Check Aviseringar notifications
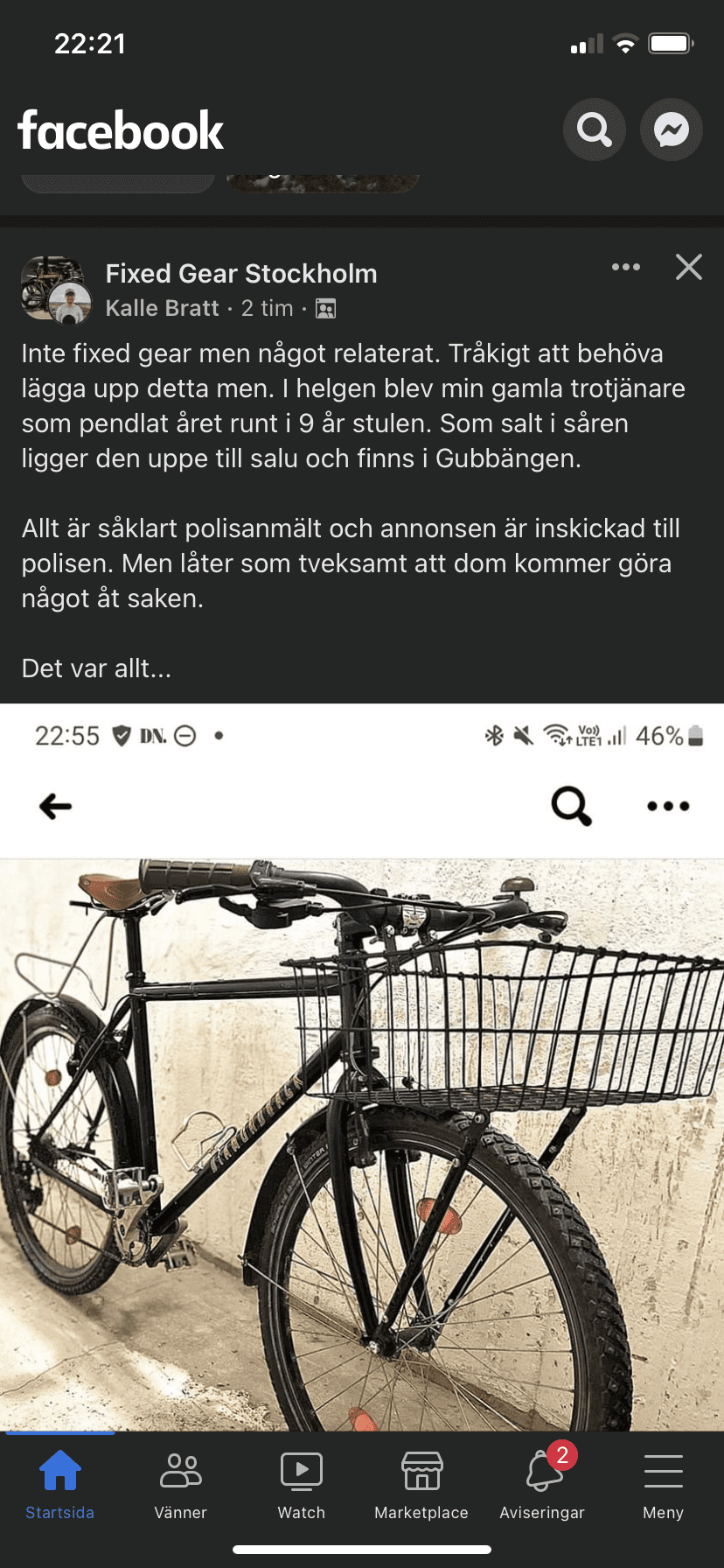Viewport: 724px width, 1568px height. tap(542, 1486)
